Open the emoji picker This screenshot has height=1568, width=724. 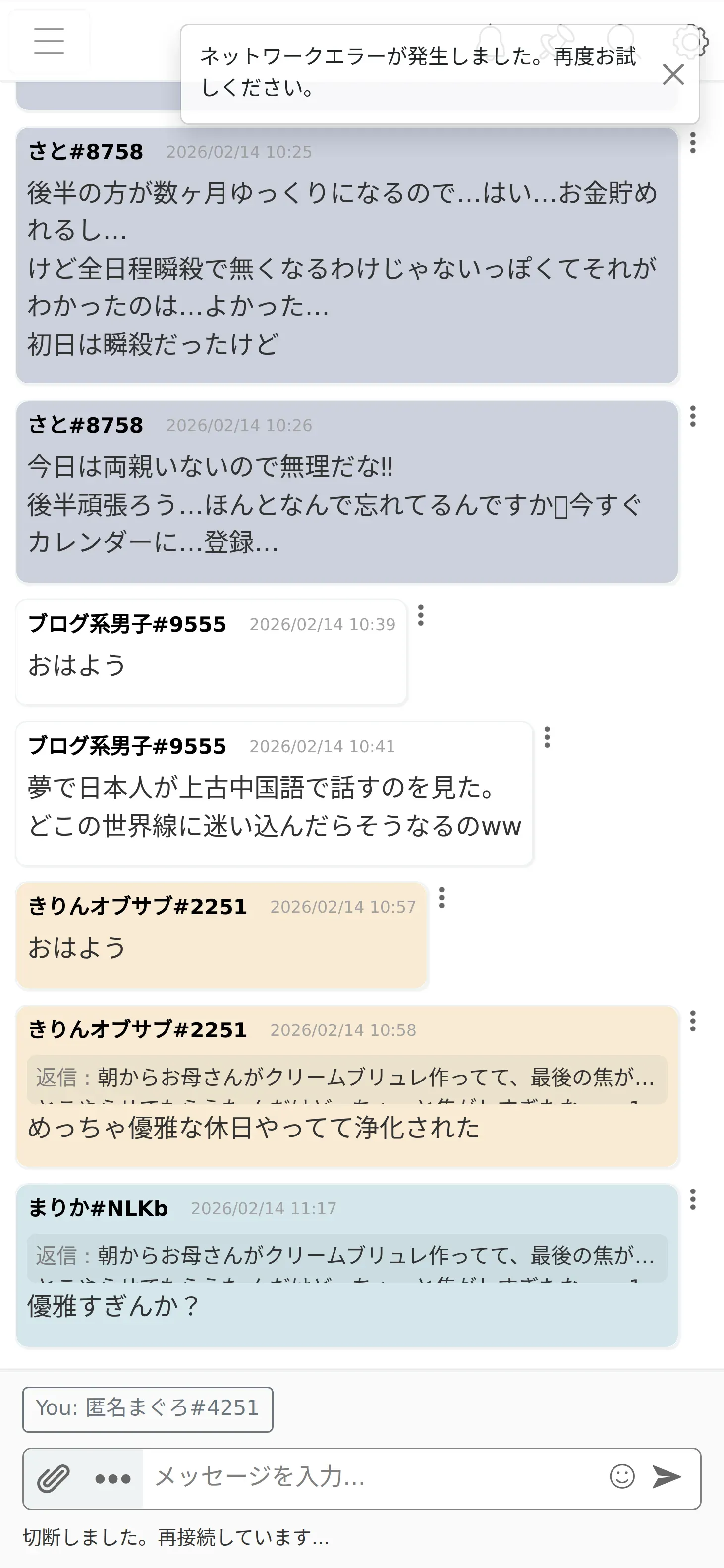coord(622,1477)
